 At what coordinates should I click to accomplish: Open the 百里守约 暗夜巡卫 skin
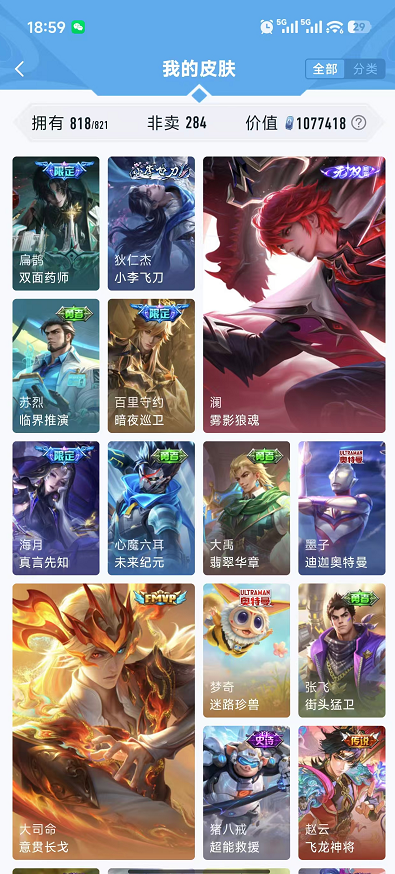[152, 366]
